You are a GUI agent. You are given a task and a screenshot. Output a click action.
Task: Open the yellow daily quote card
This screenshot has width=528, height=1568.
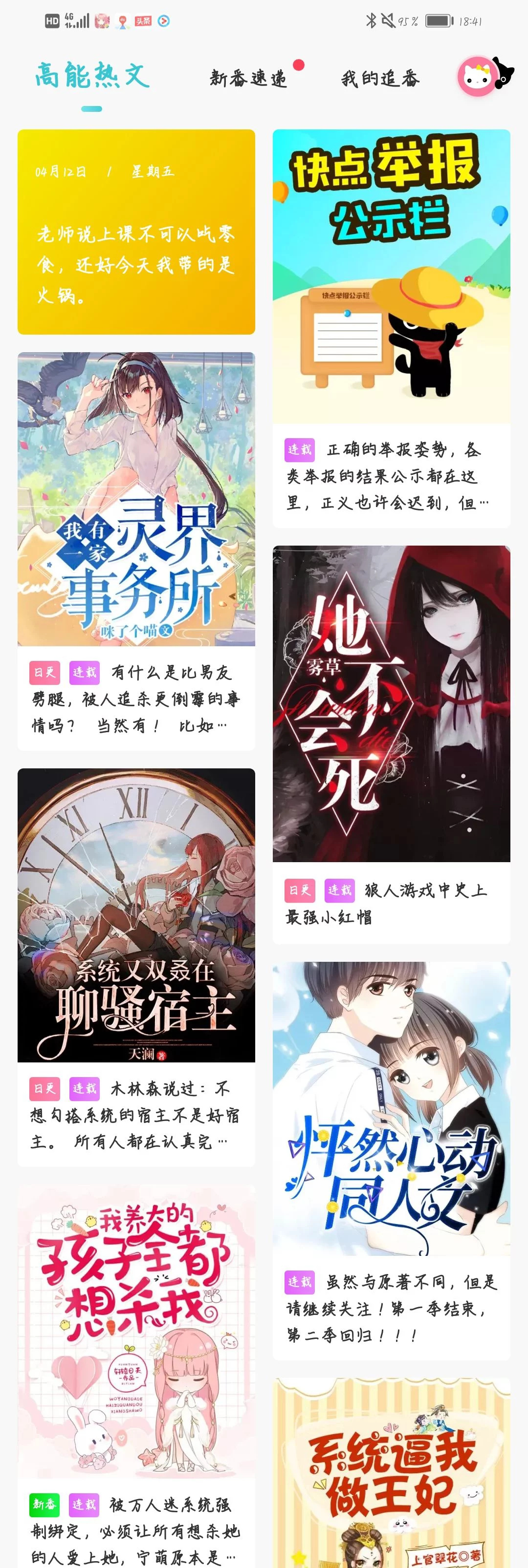(136, 232)
